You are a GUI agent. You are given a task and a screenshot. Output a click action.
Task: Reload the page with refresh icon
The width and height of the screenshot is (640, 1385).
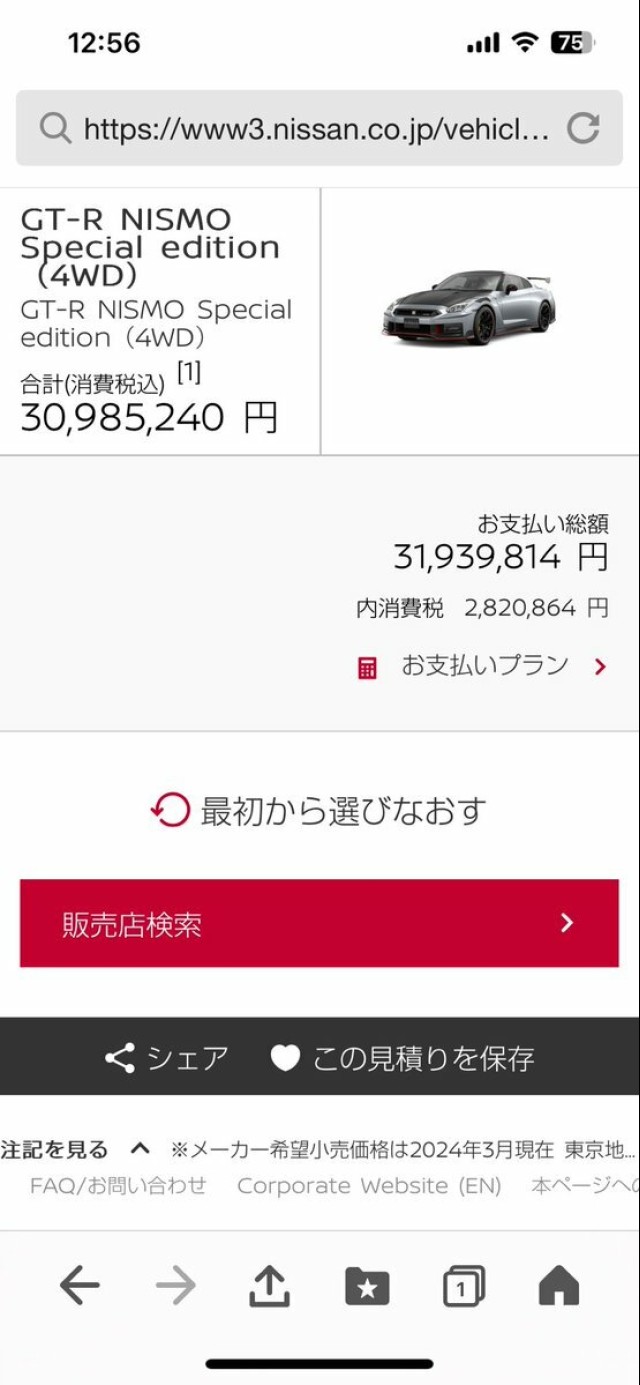click(583, 128)
